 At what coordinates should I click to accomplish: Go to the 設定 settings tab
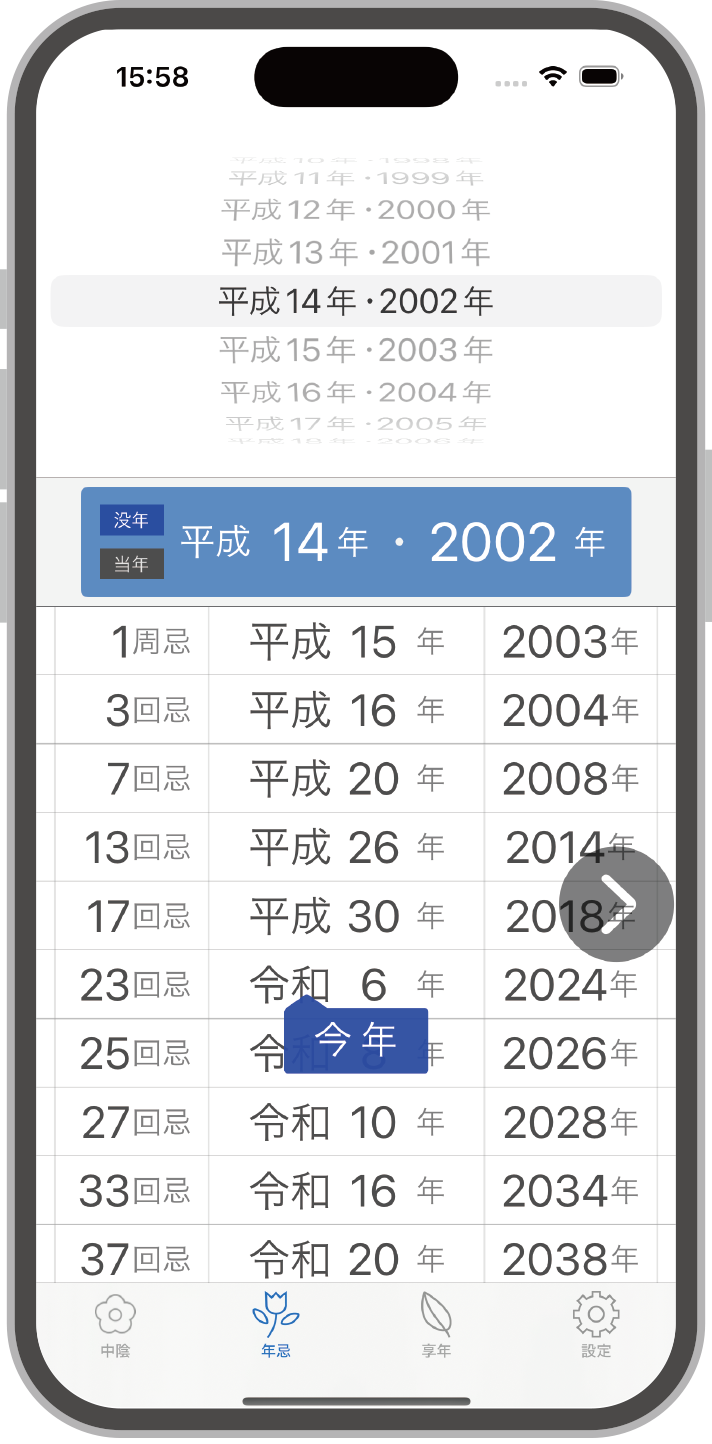pyautogui.click(x=596, y=1325)
